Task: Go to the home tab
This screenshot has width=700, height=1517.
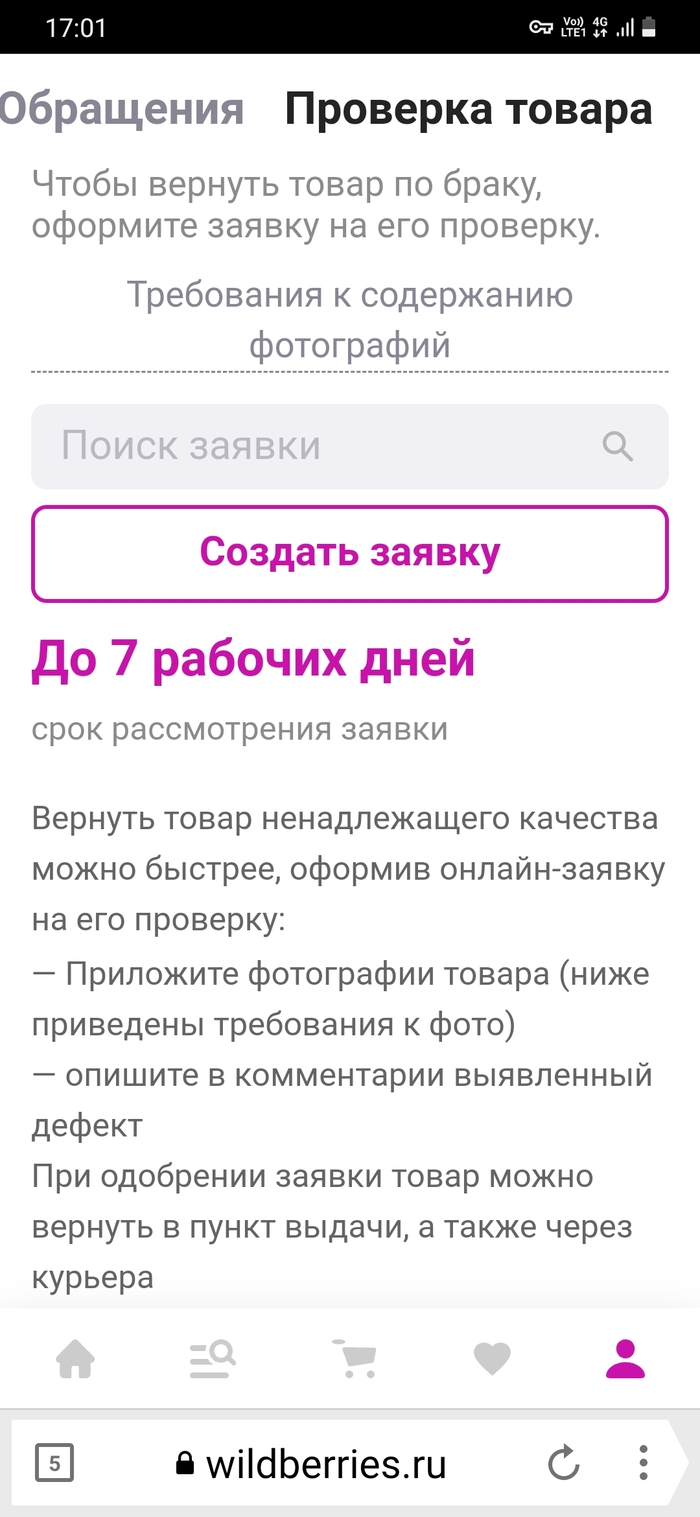Action: [75, 1358]
